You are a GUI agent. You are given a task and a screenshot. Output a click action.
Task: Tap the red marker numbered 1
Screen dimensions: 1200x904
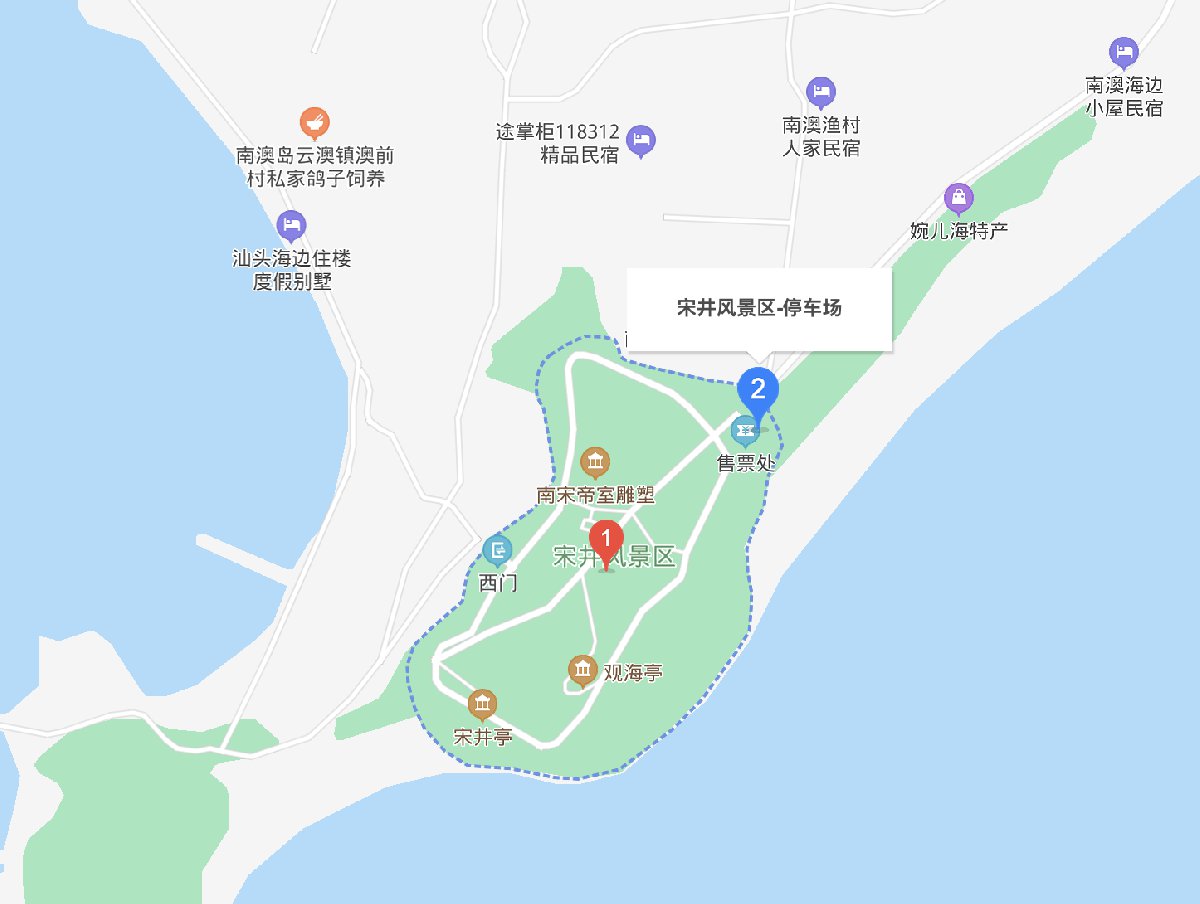605,542
